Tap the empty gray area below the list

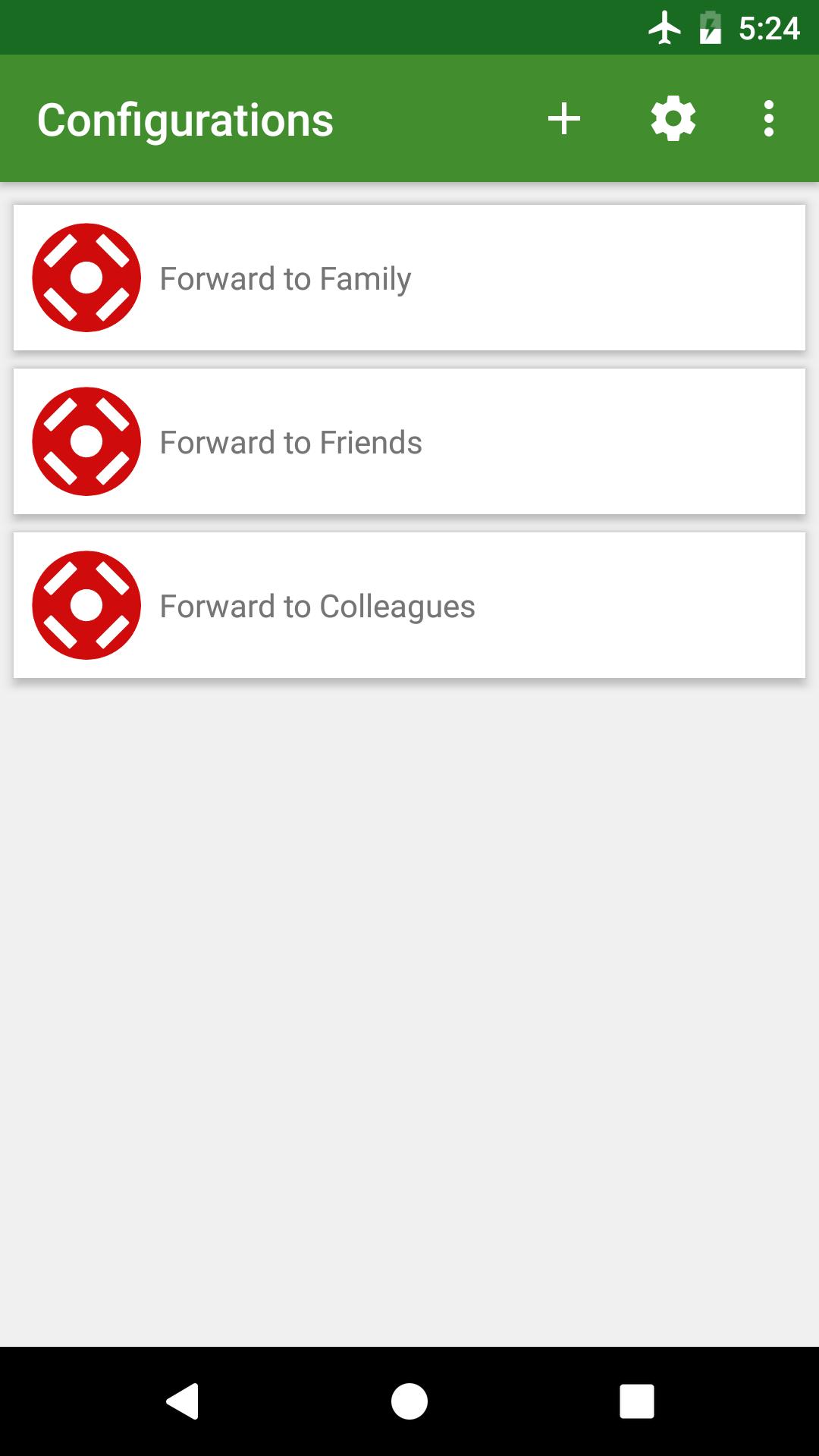pos(409,986)
